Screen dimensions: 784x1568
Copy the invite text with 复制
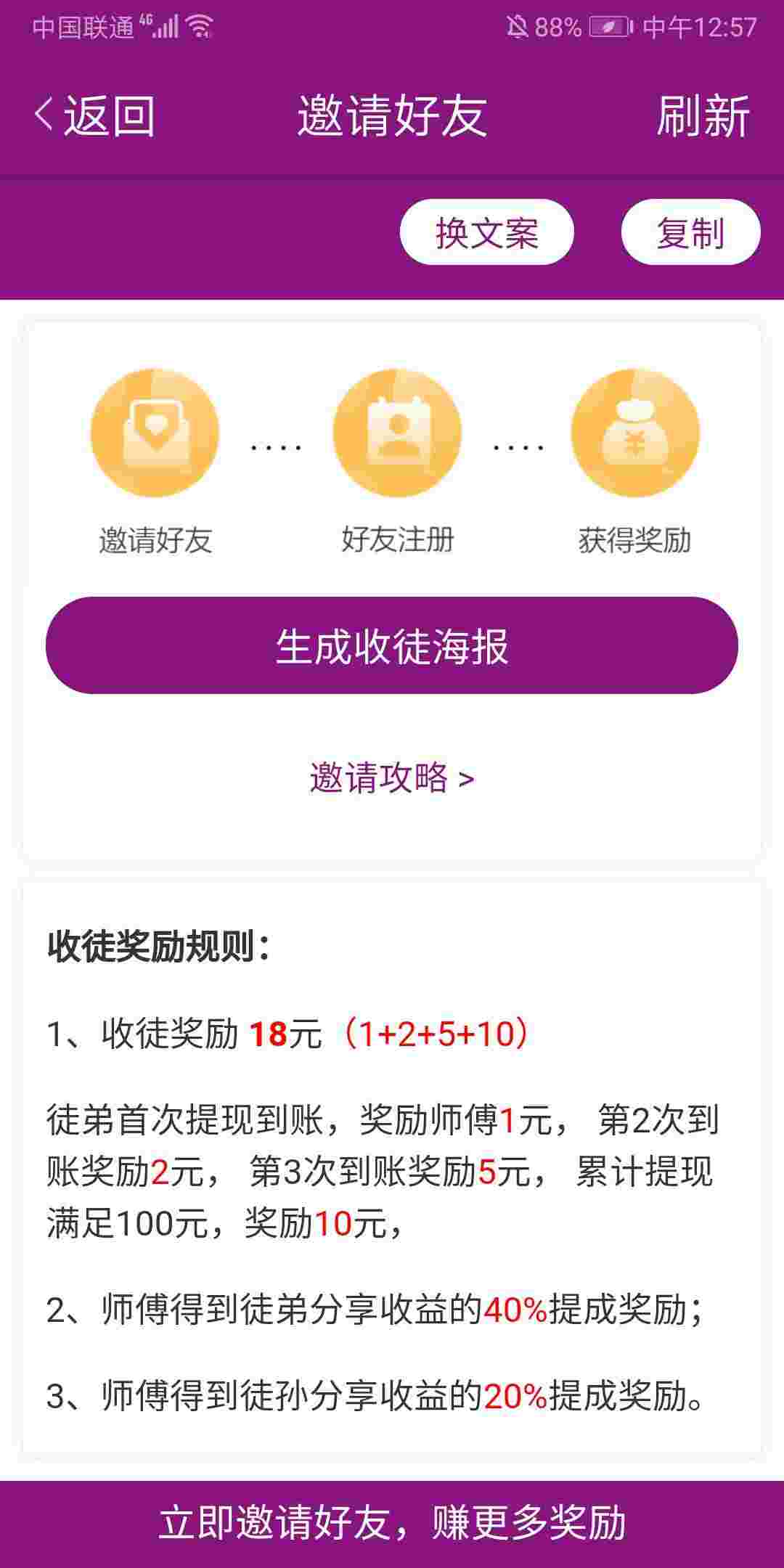[690, 232]
